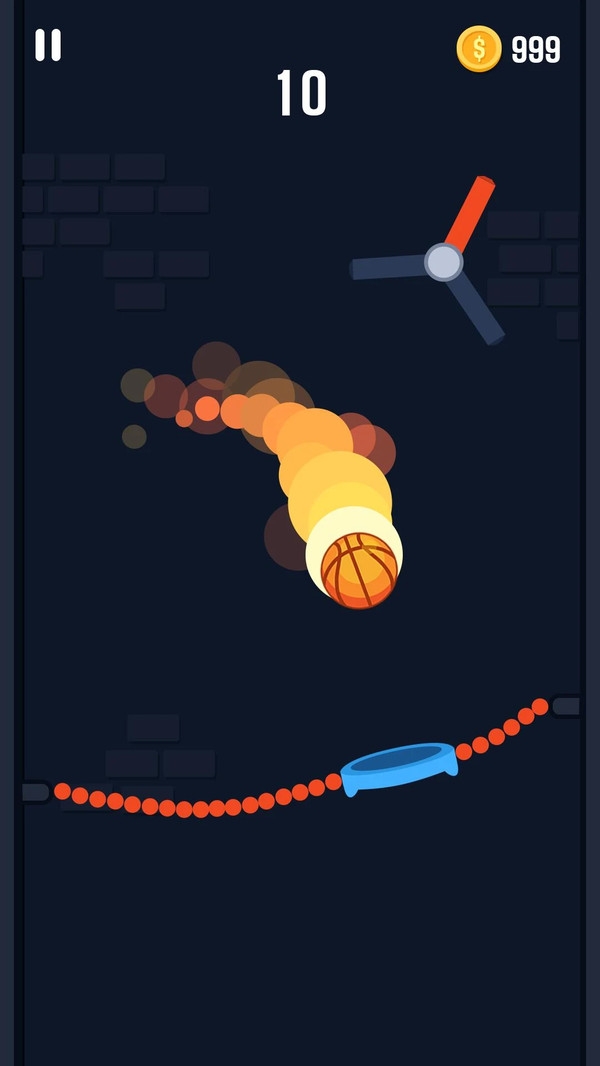Pause the game
Image resolution: width=600 pixels, height=1066 pixels.
click(x=48, y=45)
